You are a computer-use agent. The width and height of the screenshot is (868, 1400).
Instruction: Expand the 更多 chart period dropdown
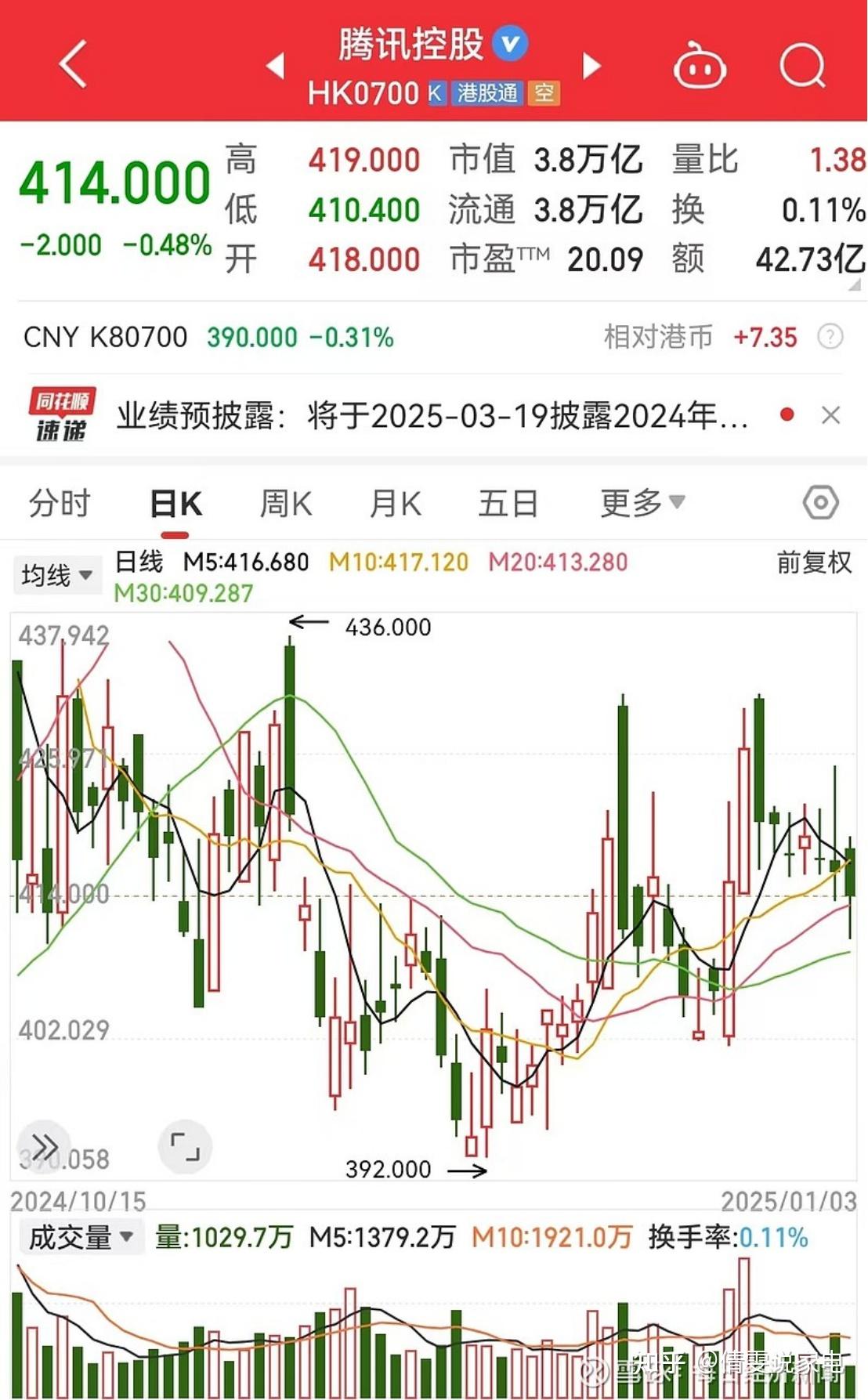click(x=641, y=502)
